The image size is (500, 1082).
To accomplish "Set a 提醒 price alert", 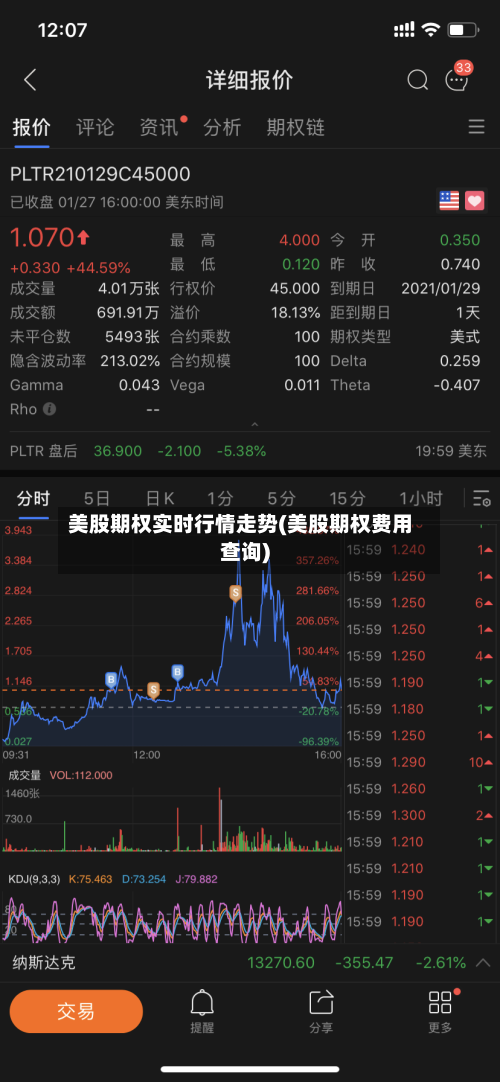I will tap(202, 1012).
